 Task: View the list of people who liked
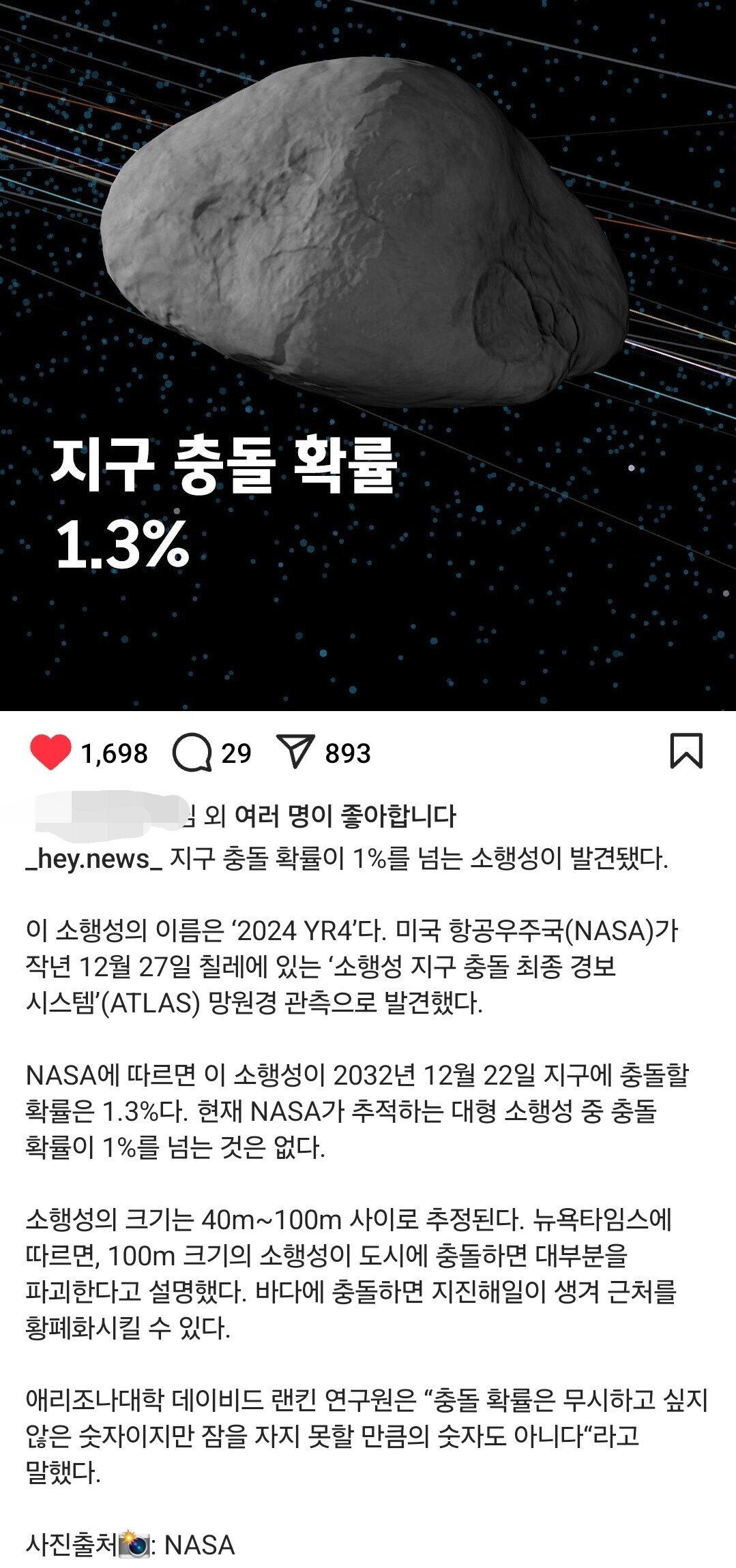344,815
